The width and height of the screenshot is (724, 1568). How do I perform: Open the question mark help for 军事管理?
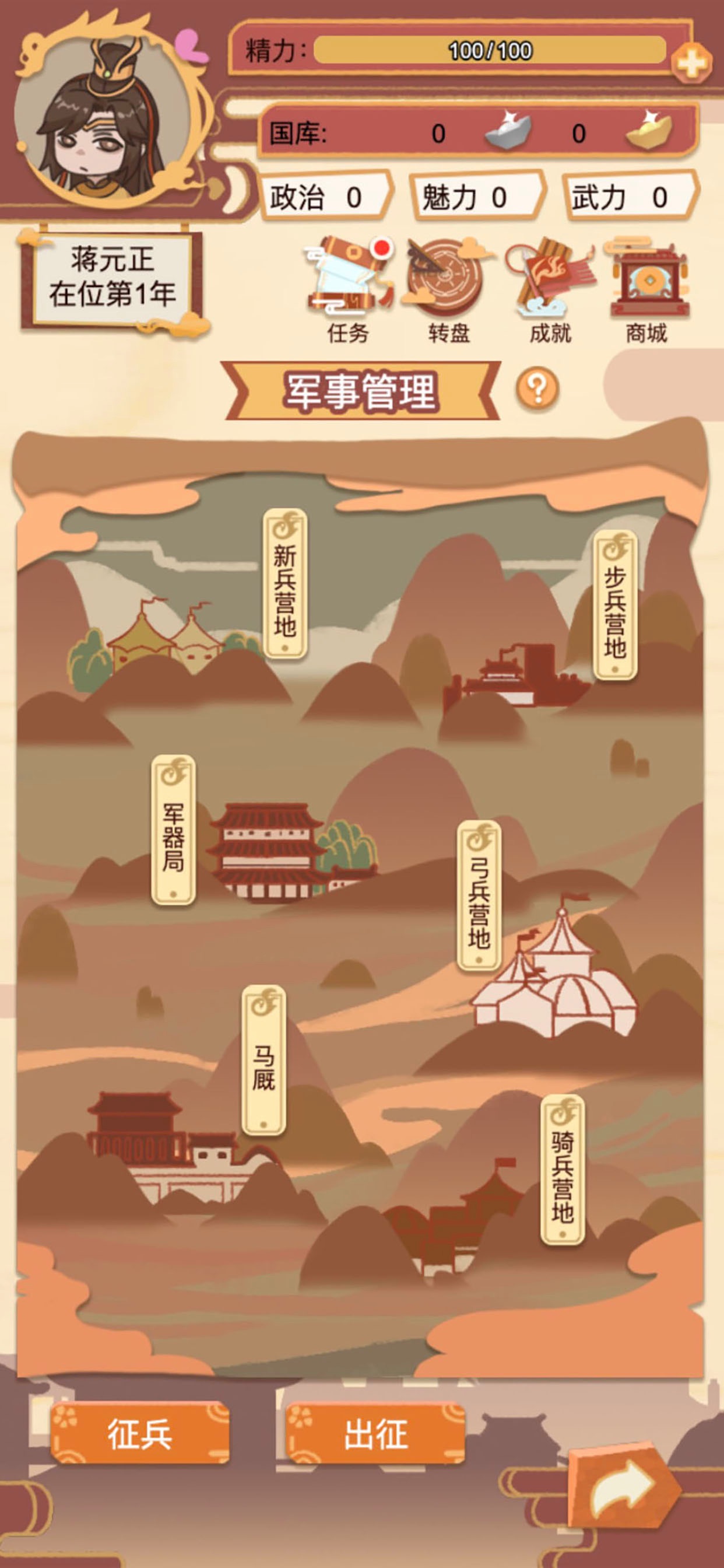coord(537,388)
